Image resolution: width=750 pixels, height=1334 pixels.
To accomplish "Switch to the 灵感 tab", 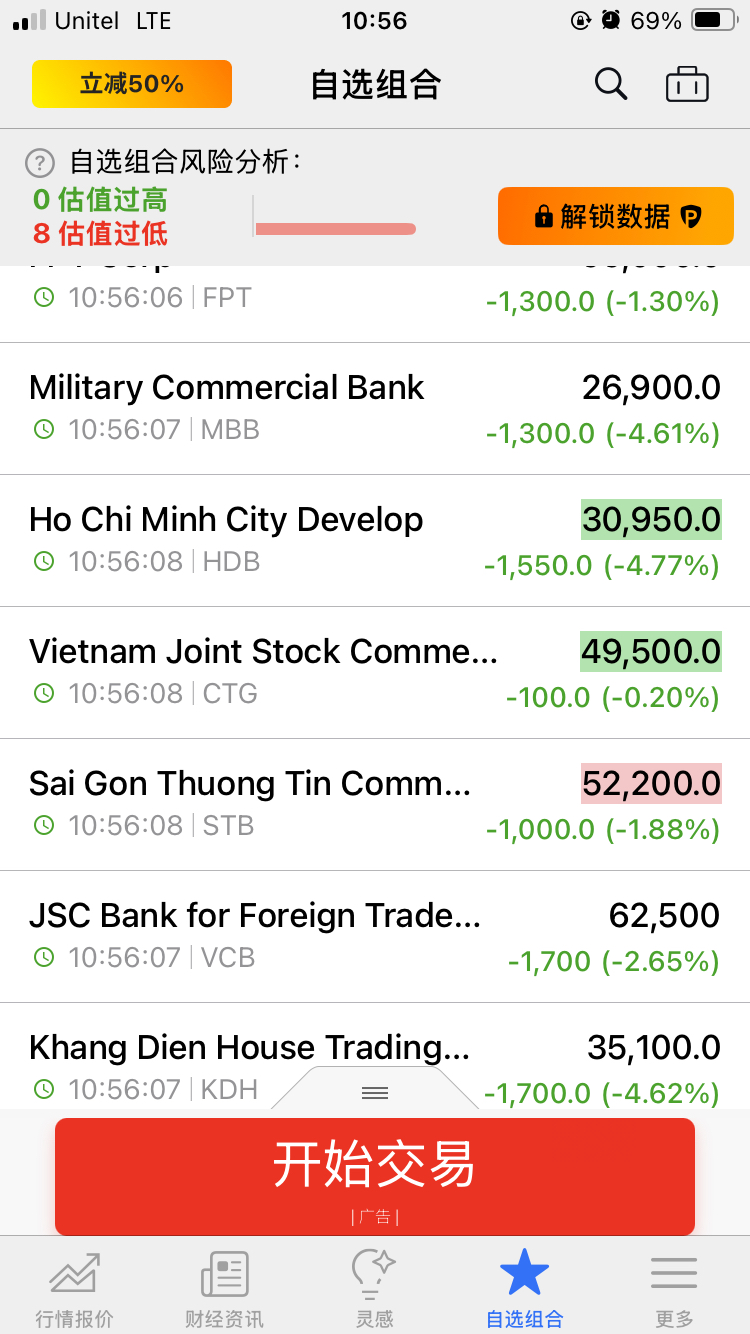I will point(375,1289).
